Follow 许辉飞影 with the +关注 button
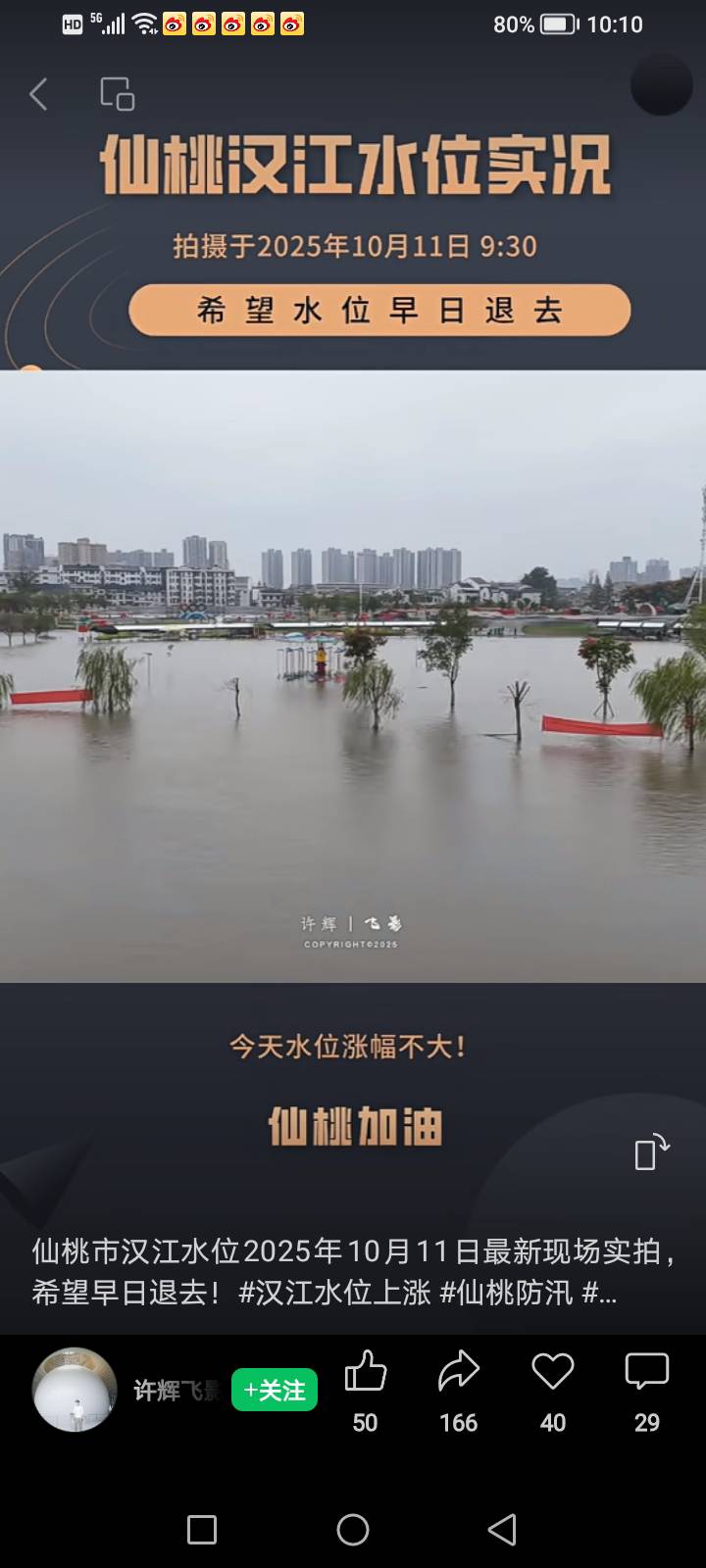706x1568 pixels. [x=275, y=1390]
